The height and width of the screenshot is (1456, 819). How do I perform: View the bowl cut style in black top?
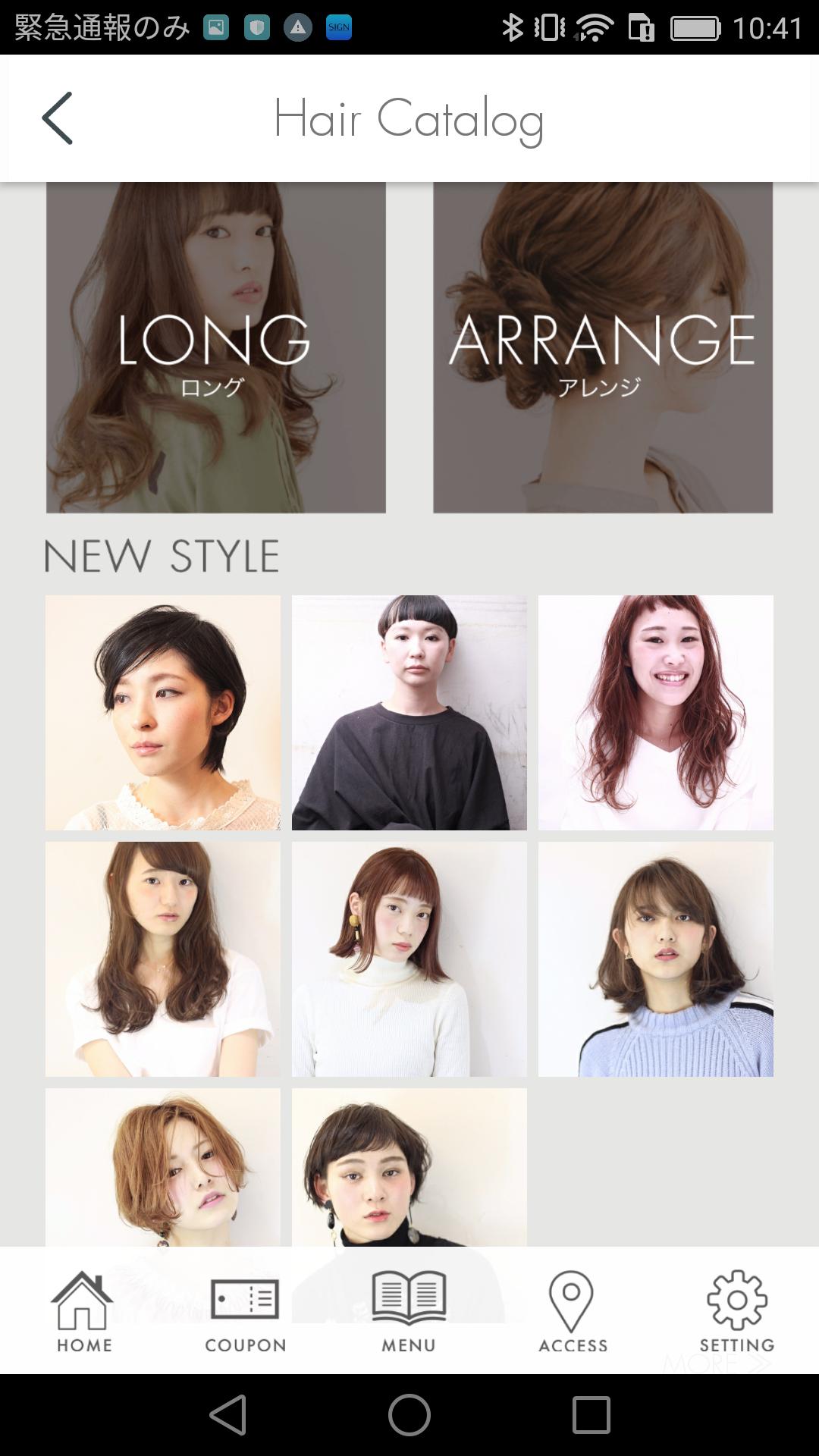tap(409, 712)
